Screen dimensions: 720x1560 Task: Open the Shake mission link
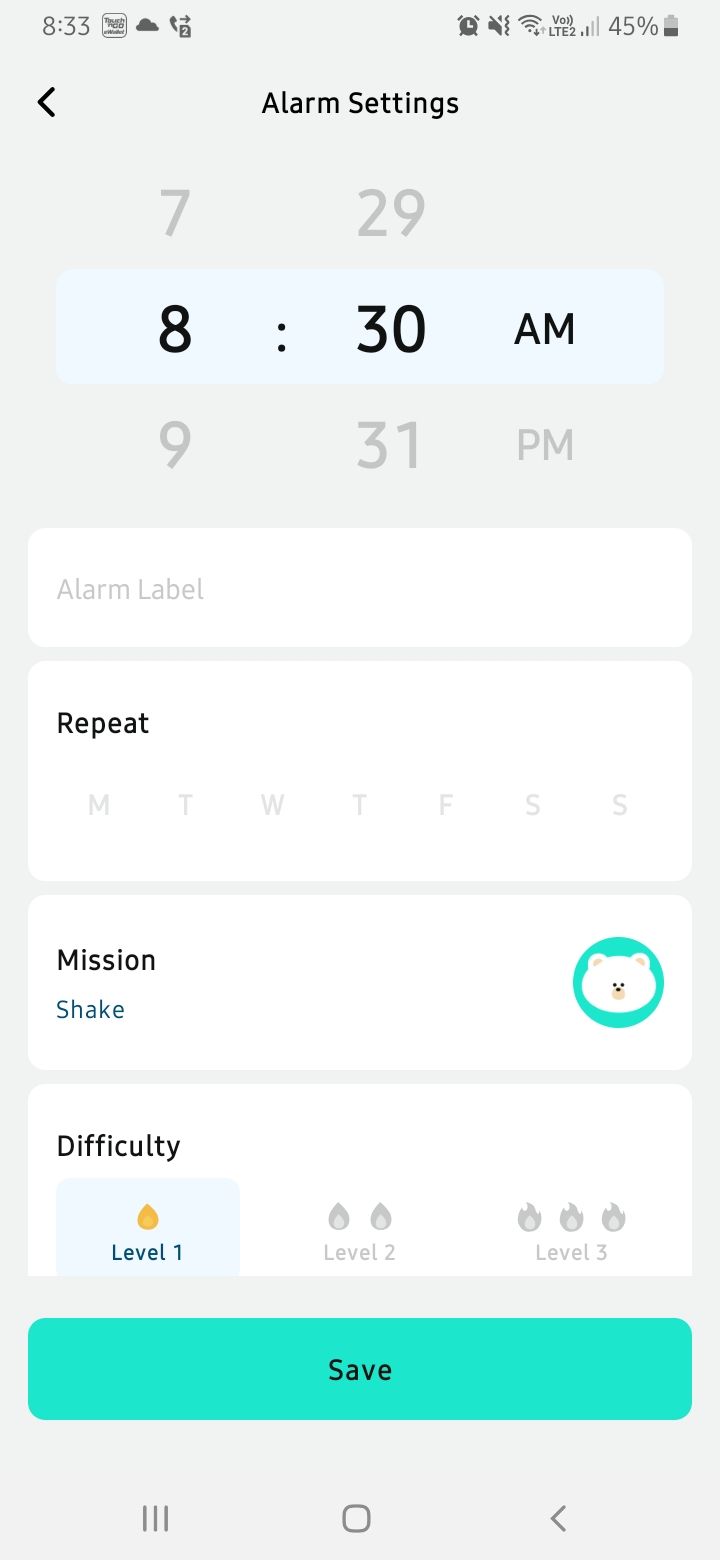pos(90,1009)
